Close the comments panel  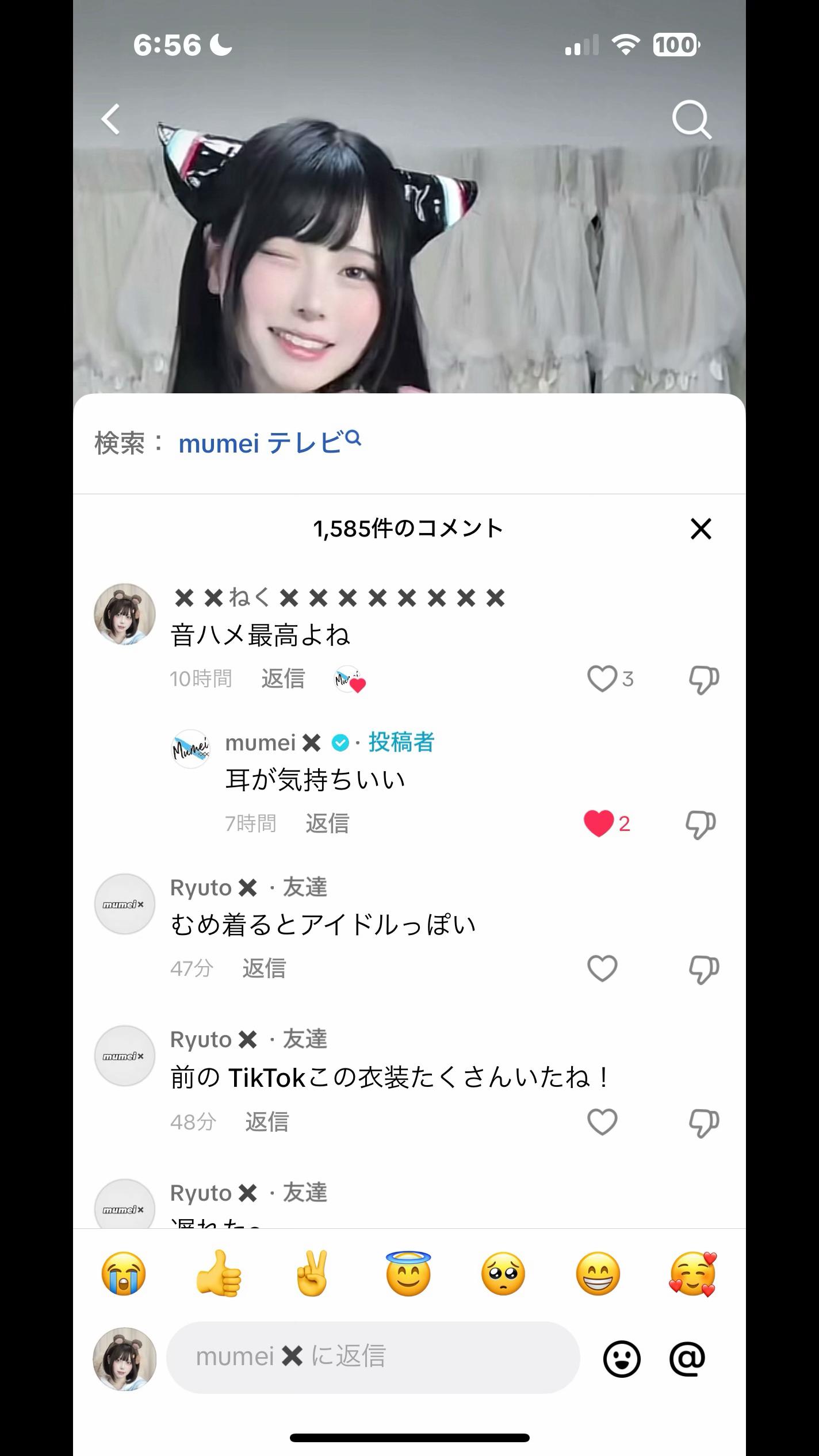click(701, 528)
